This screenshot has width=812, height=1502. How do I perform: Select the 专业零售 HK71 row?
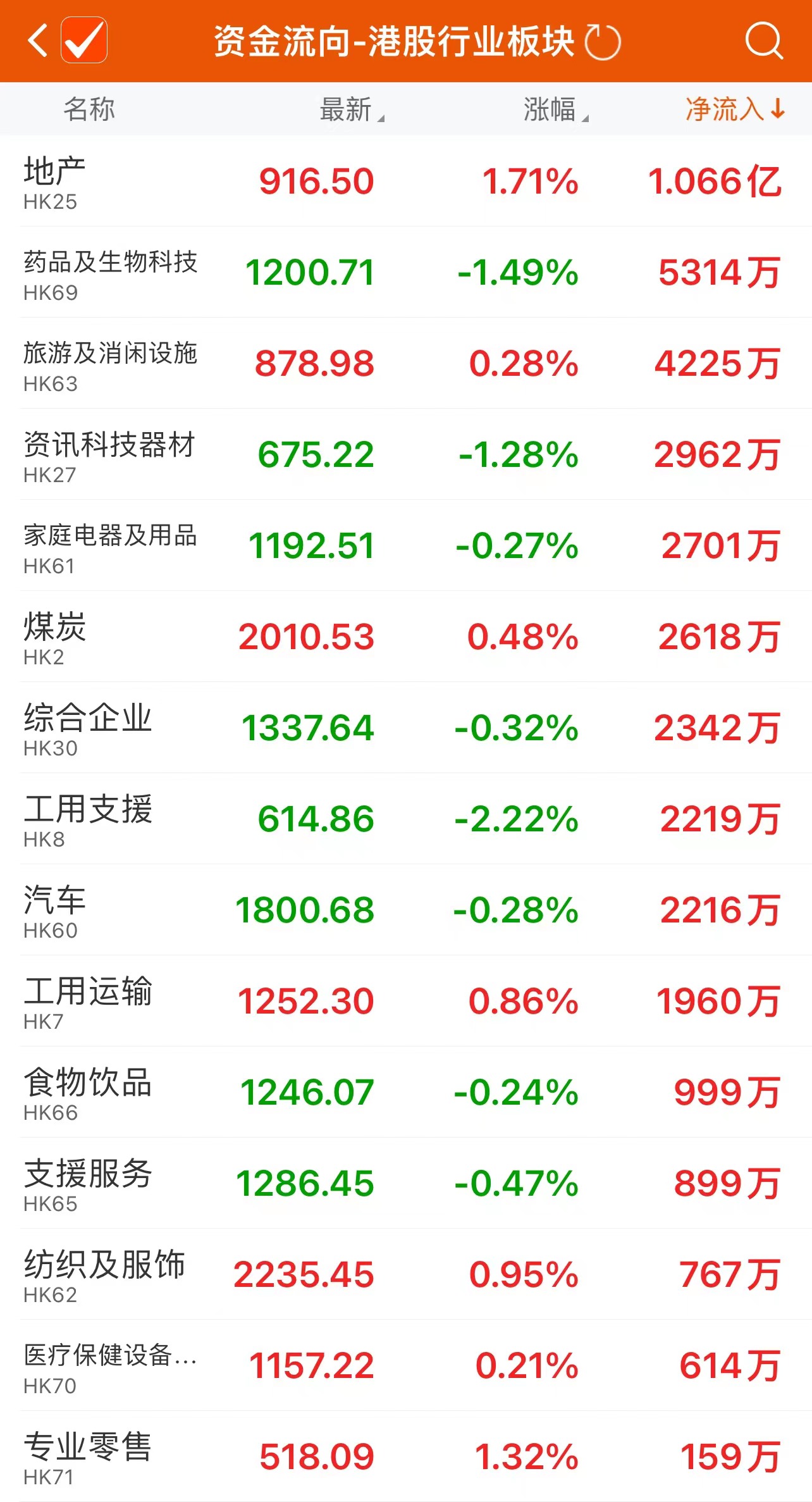coord(405,1458)
